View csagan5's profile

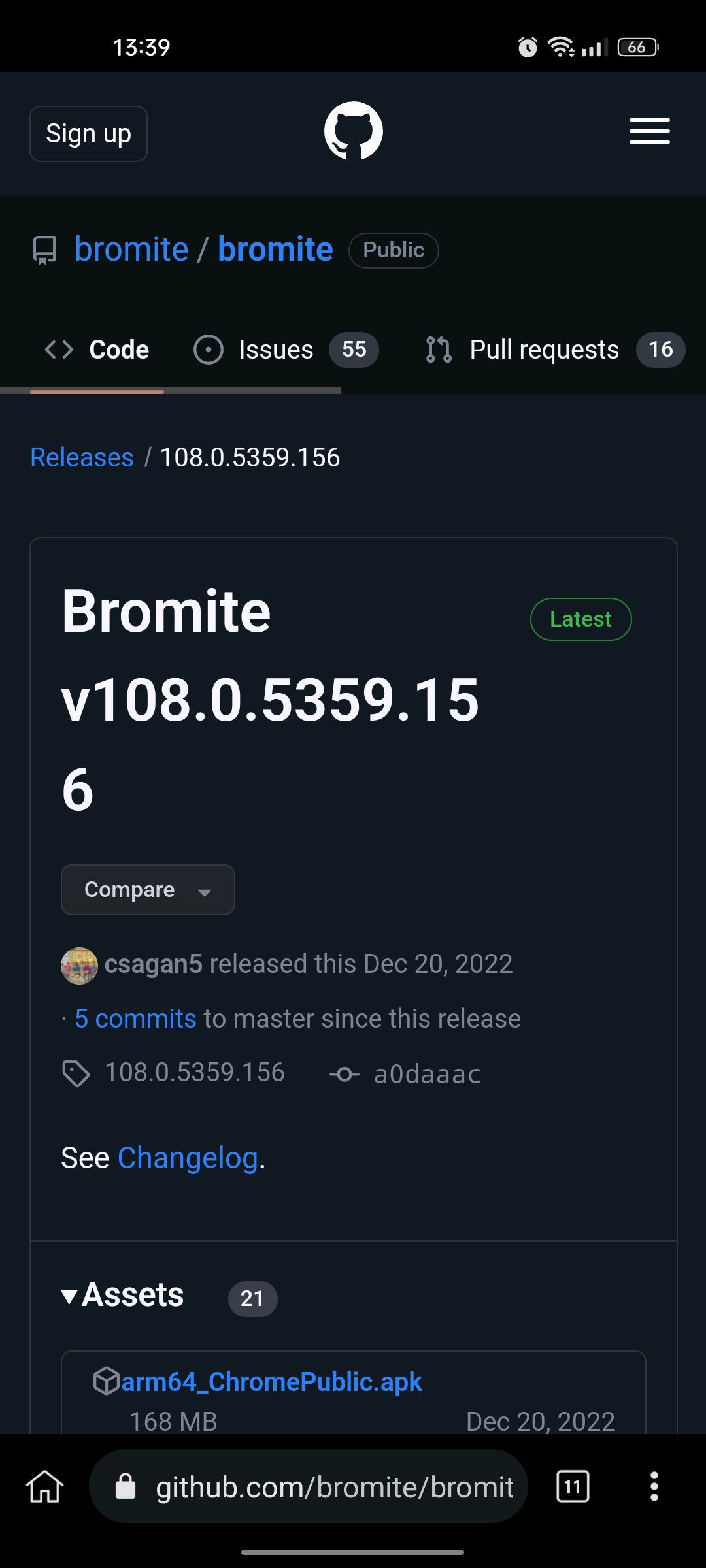153,964
